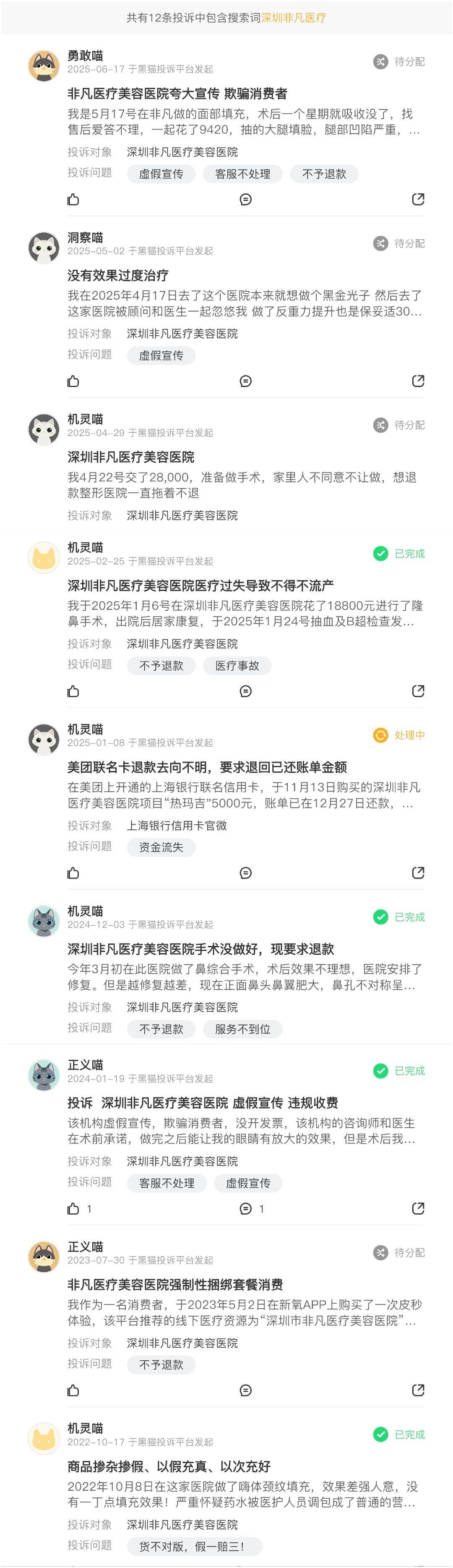Share the 没有效果过度治疗 complaint
This screenshot has height=1568, width=453.
[x=418, y=381]
